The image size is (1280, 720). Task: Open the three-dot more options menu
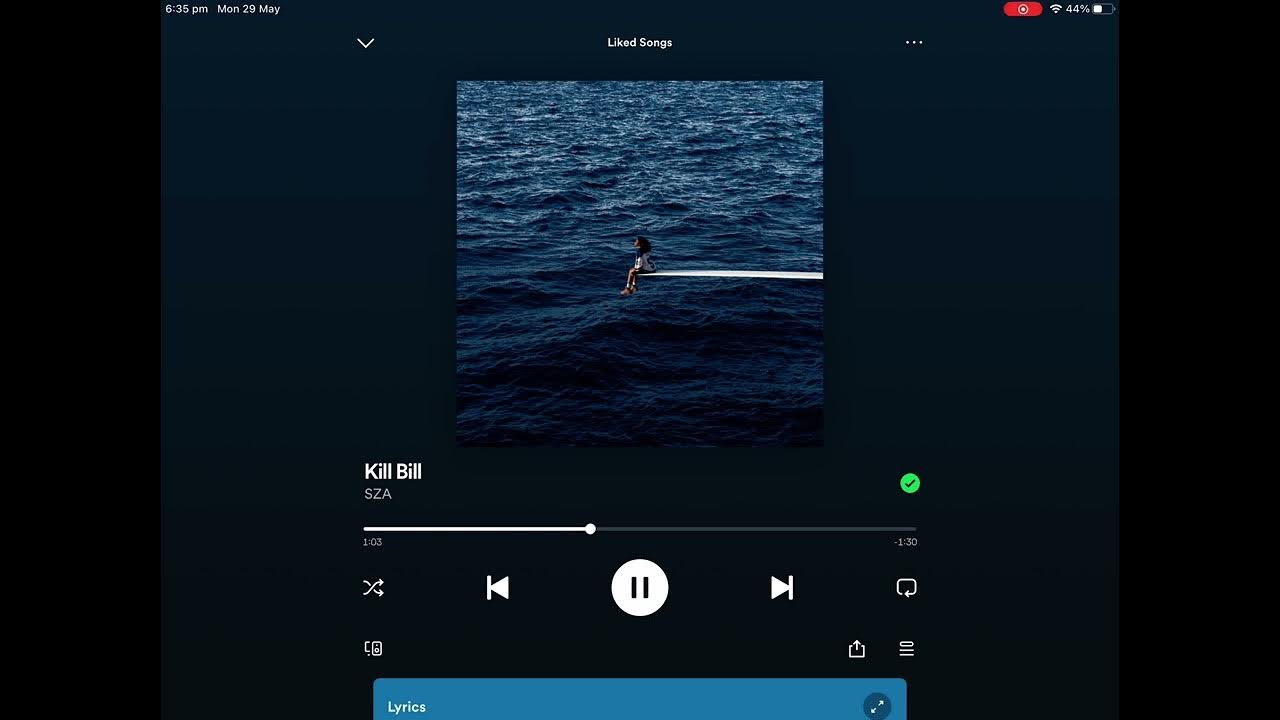(x=914, y=43)
